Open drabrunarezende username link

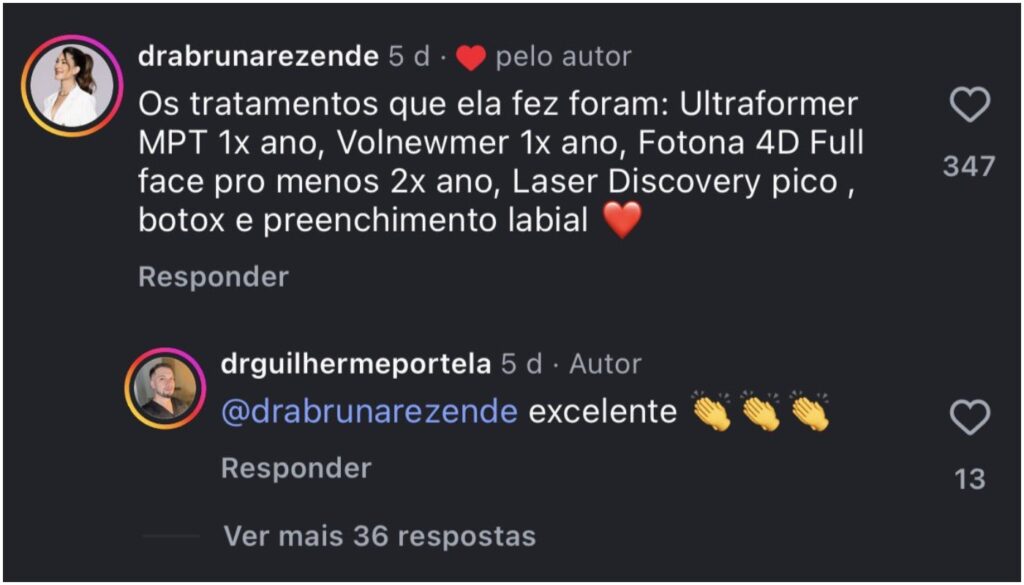click(257, 58)
